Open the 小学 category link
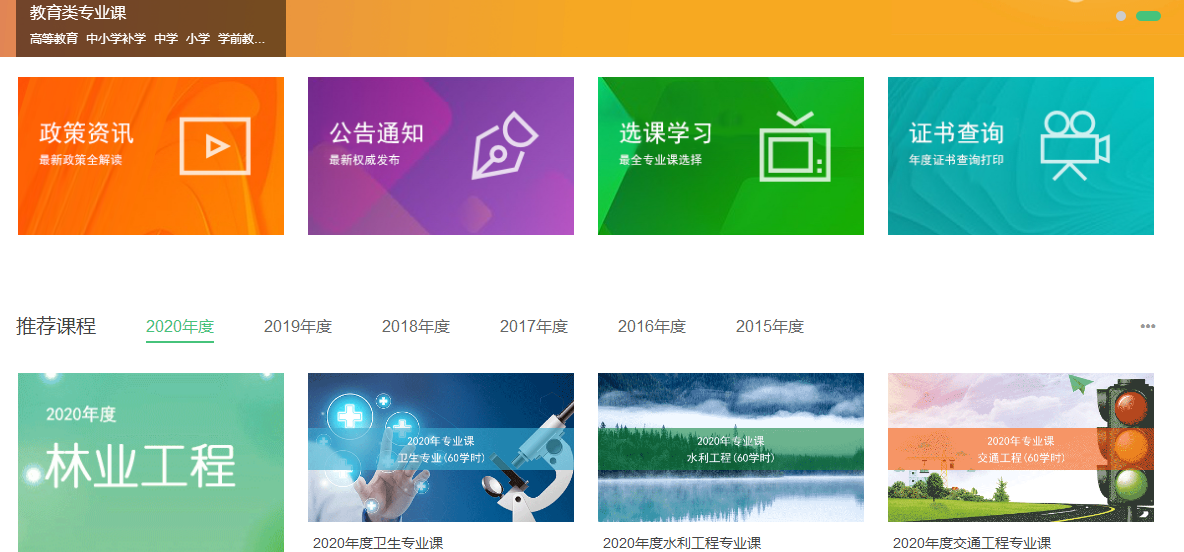Screen dimensions: 1184x552 tap(198, 39)
